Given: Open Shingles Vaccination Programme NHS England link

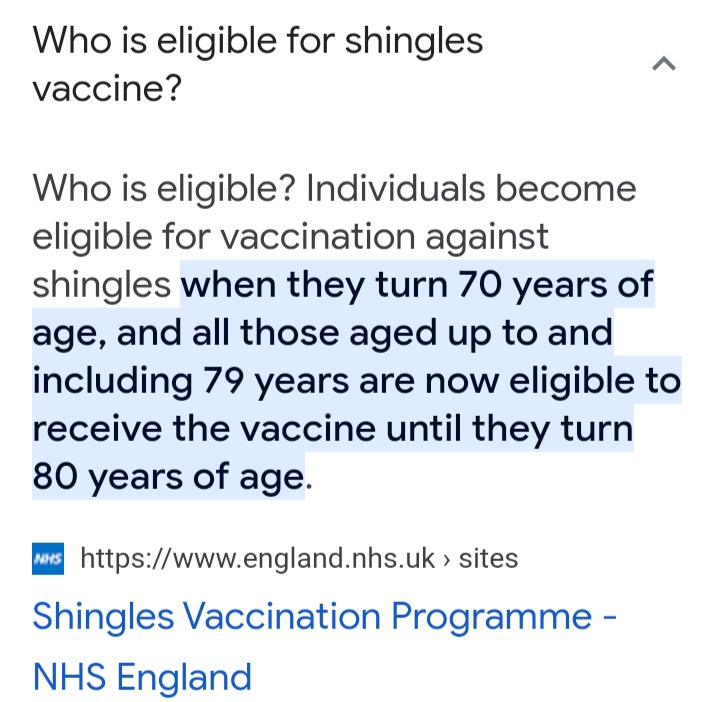Looking at the screenshot, I should pyautogui.click(x=324, y=646).
